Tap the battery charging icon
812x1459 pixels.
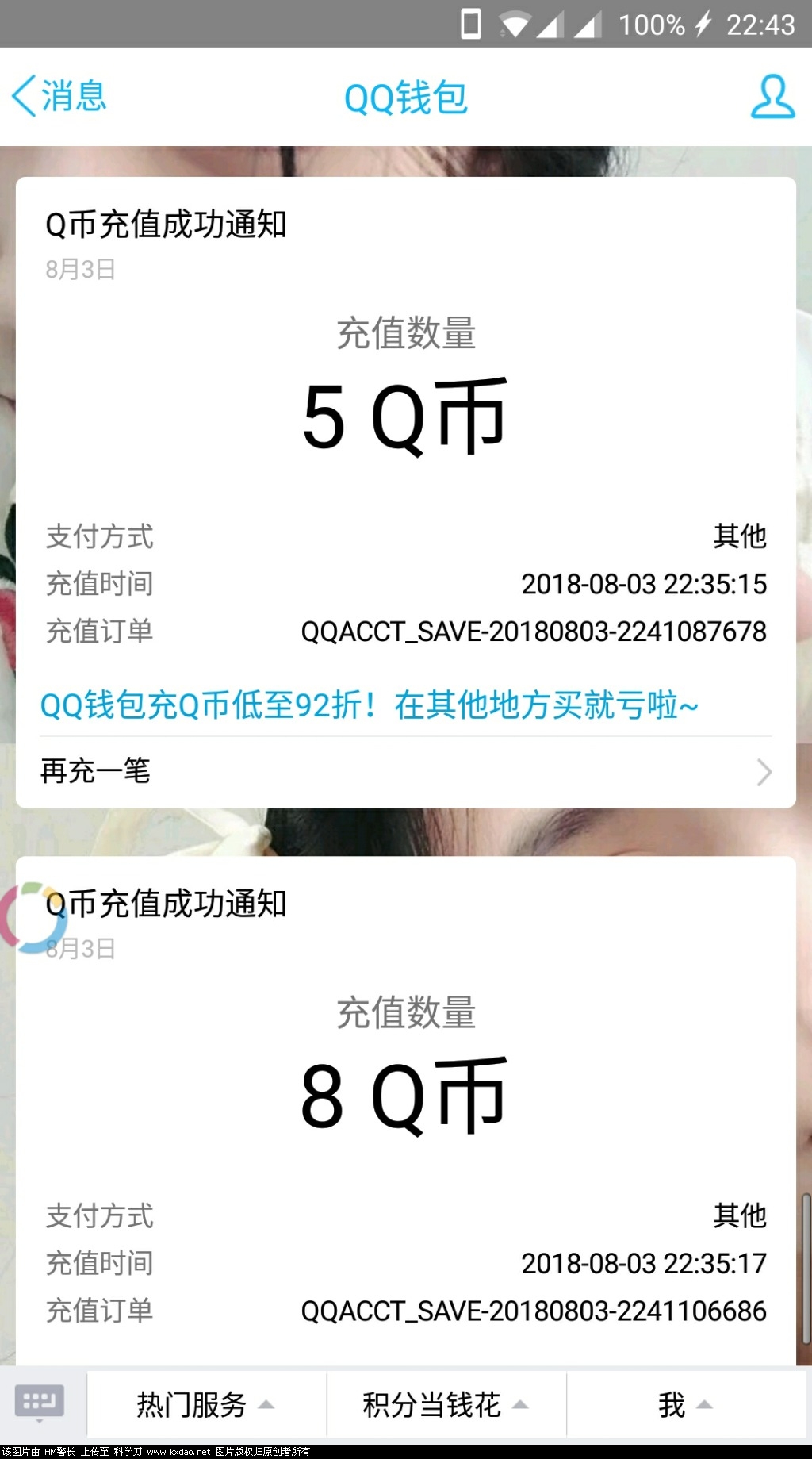pos(704,25)
